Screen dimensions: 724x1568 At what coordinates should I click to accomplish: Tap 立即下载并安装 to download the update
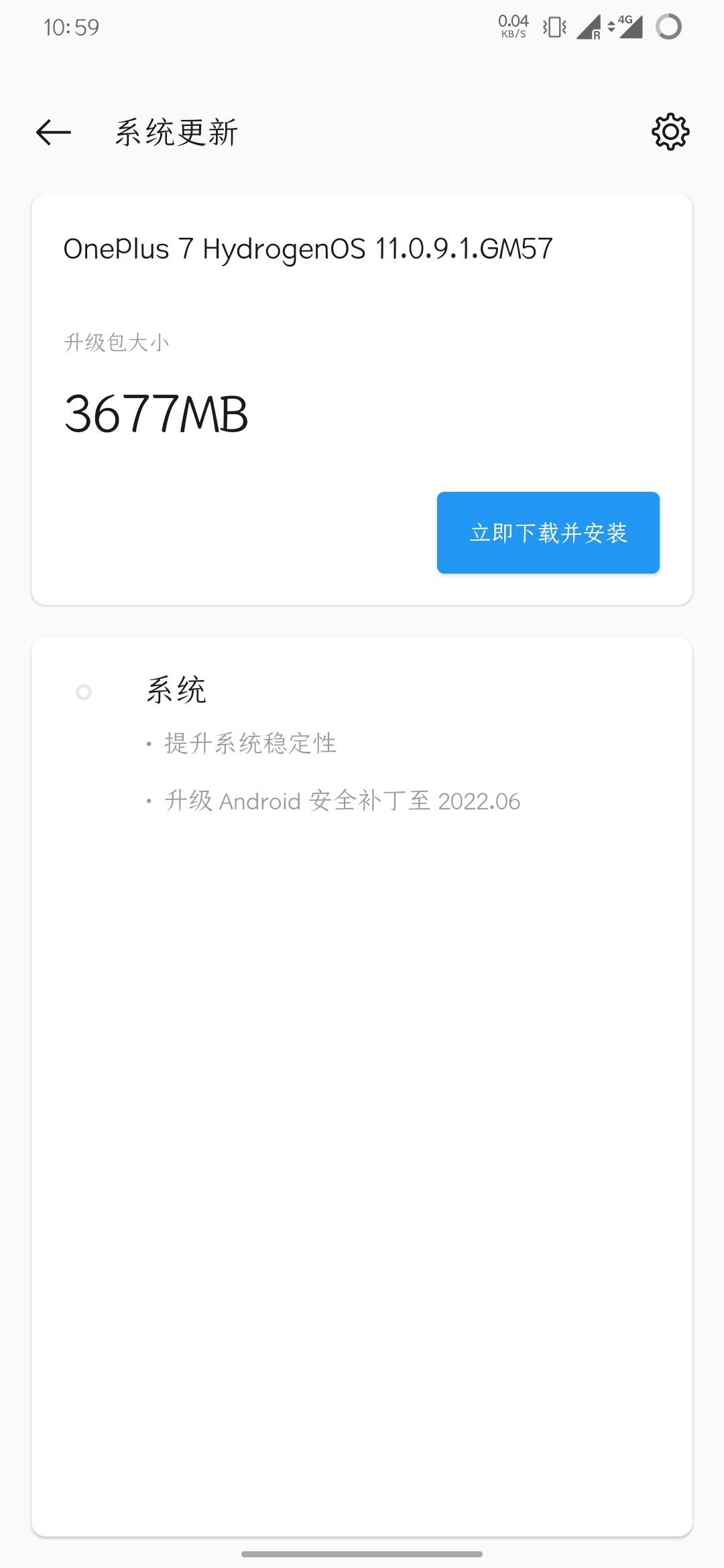pos(548,533)
